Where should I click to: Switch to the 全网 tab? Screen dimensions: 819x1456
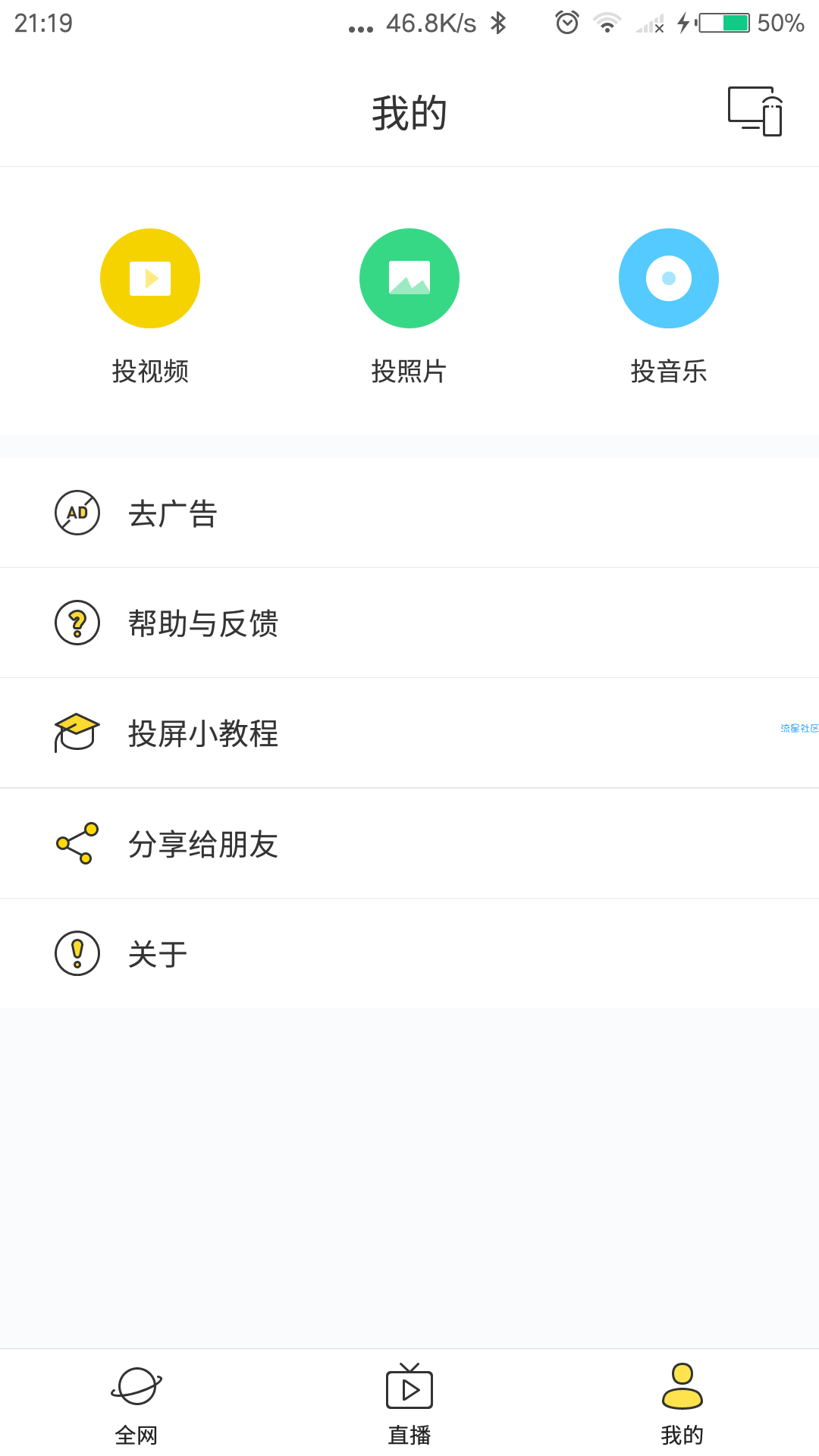click(x=136, y=1403)
